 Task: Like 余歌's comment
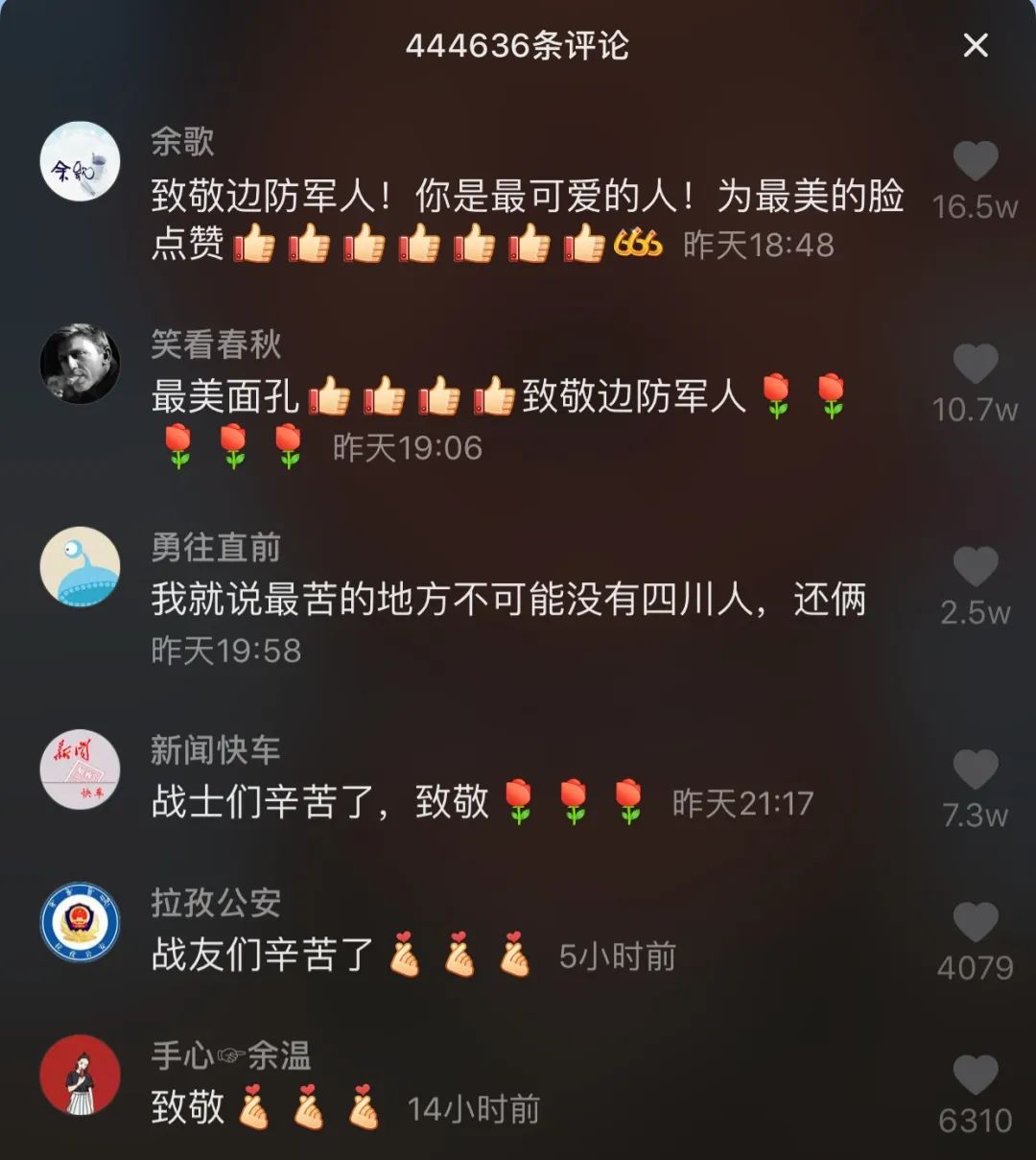pyautogui.click(x=976, y=161)
